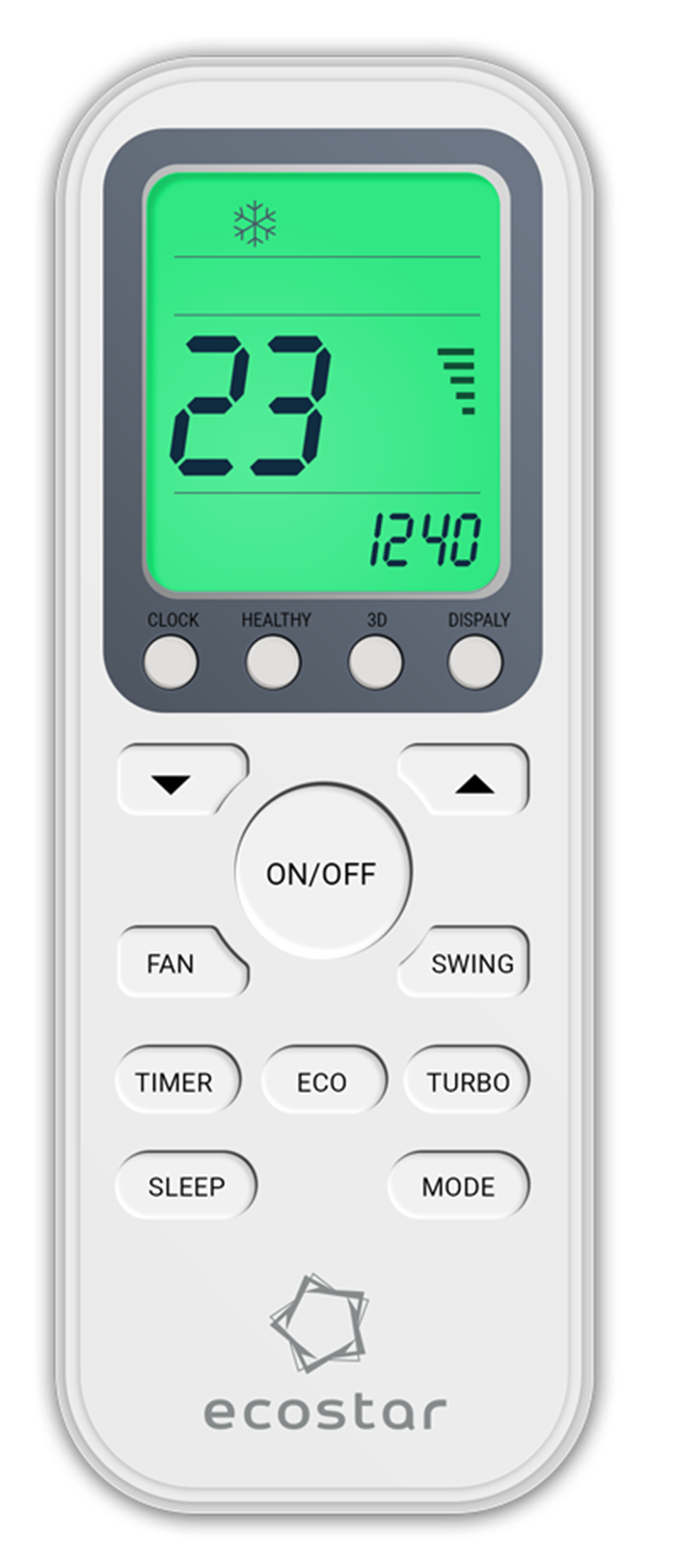Enable ECO mode
This screenshot has height=1568, width=675.
(x=323, y=1081)
